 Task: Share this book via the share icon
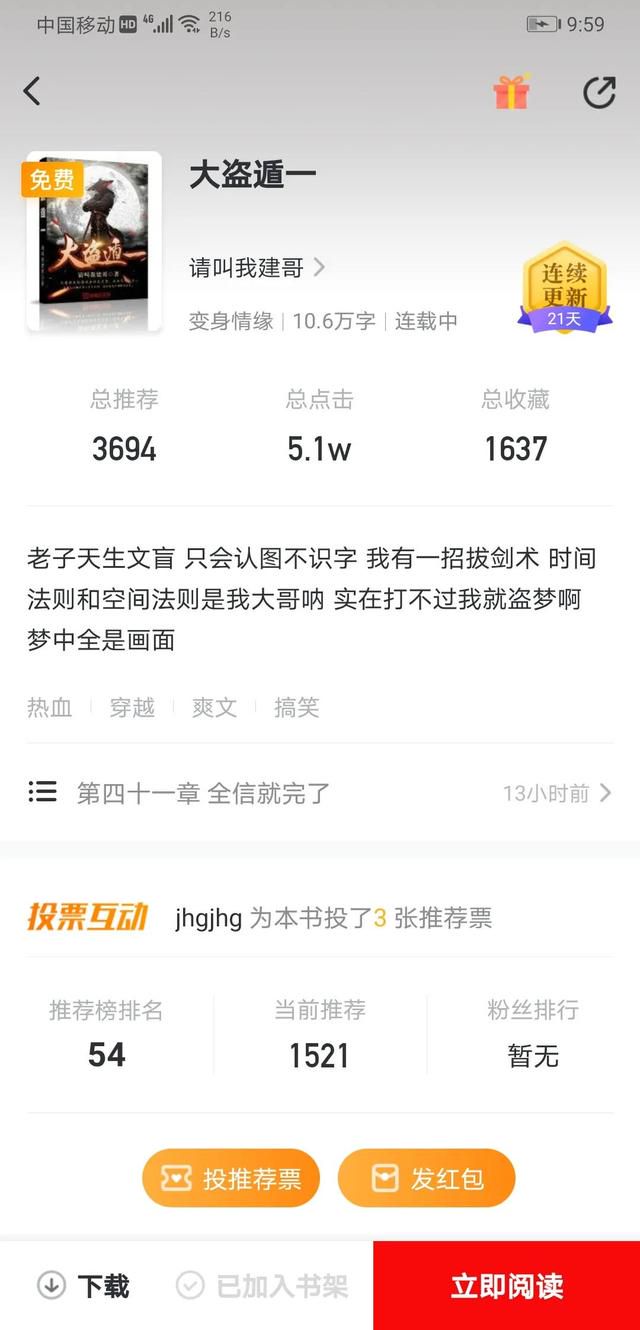598,92
